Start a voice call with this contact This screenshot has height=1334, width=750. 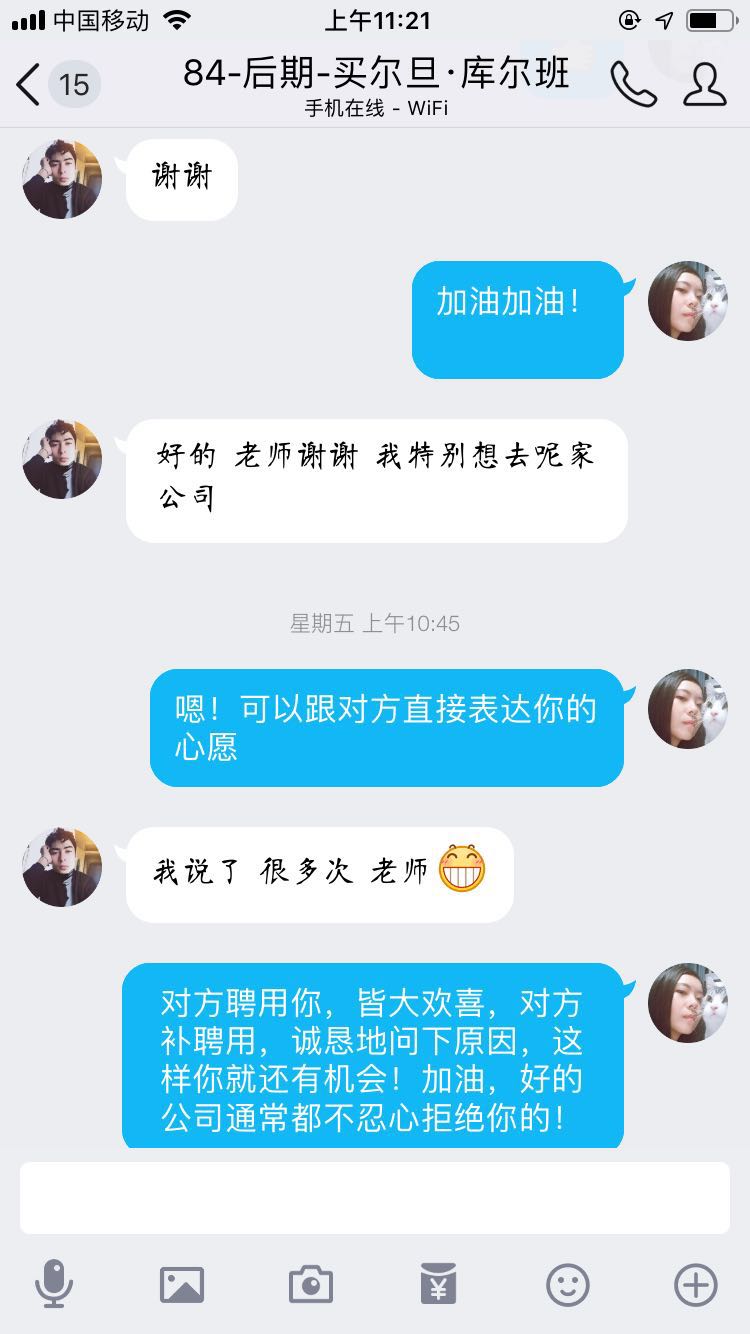tap(632, 84)
